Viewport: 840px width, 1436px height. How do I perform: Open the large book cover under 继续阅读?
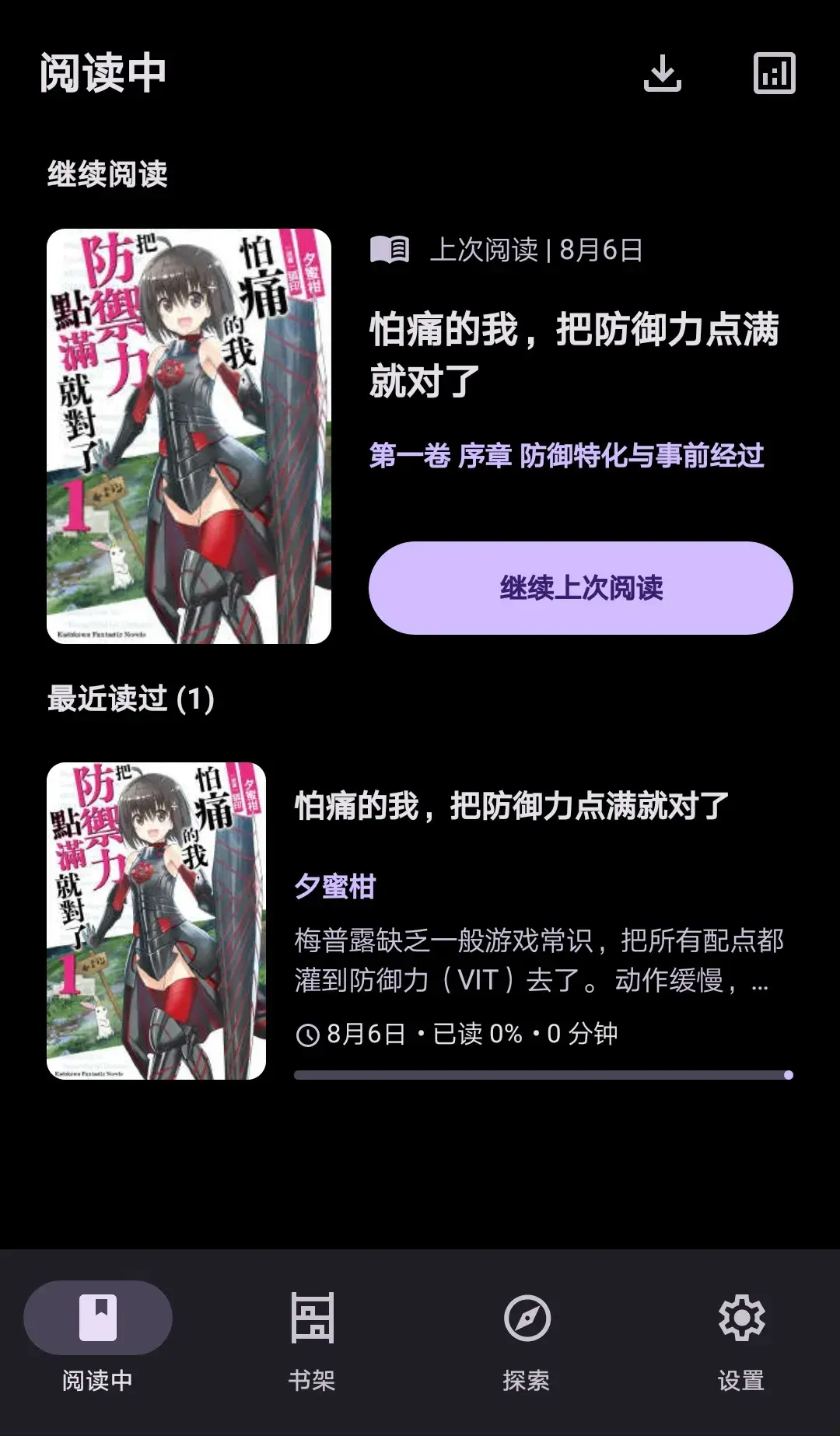pyautogui.click(x=189, y=436)
